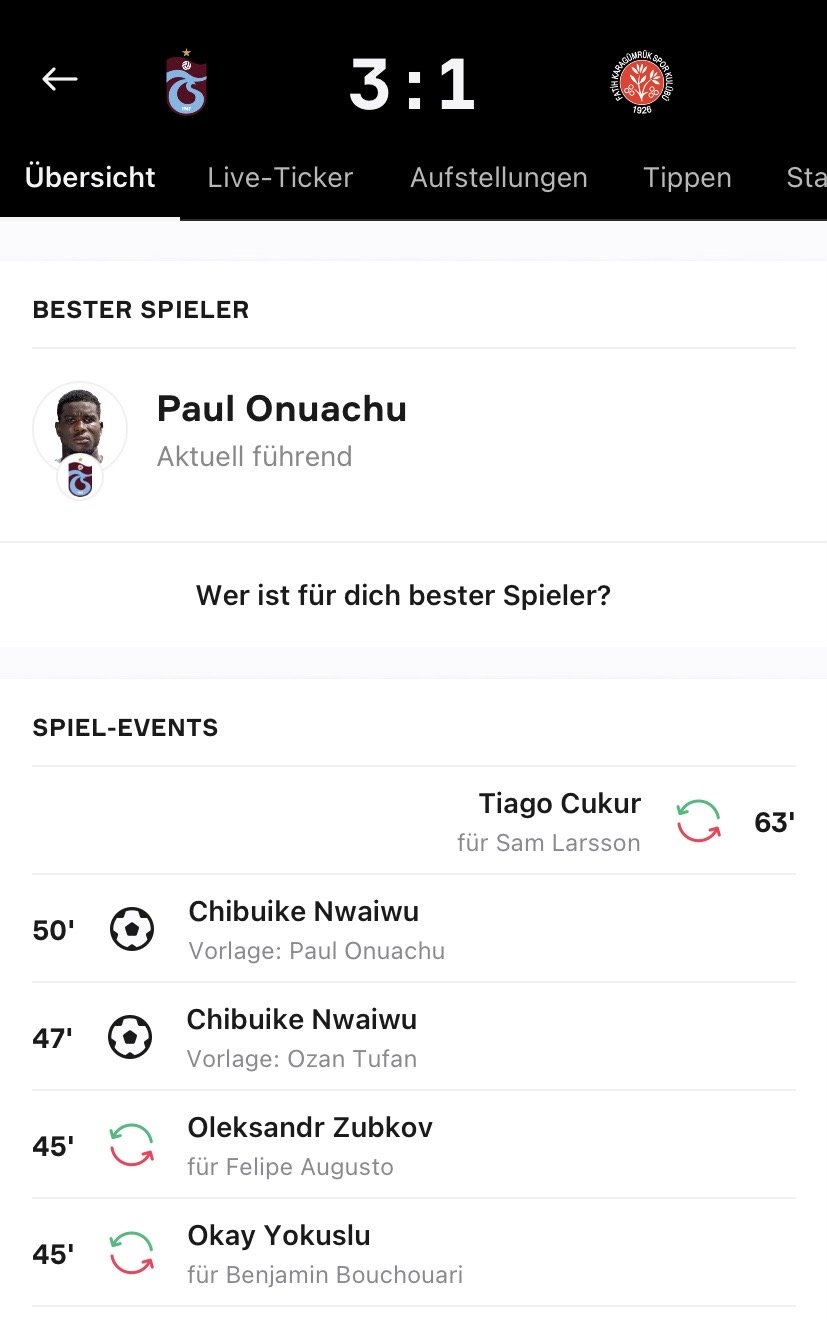Open the Trabzonspor team logo
The image size is (827, 1320).
pyautogui.click(x=186, y=83)
